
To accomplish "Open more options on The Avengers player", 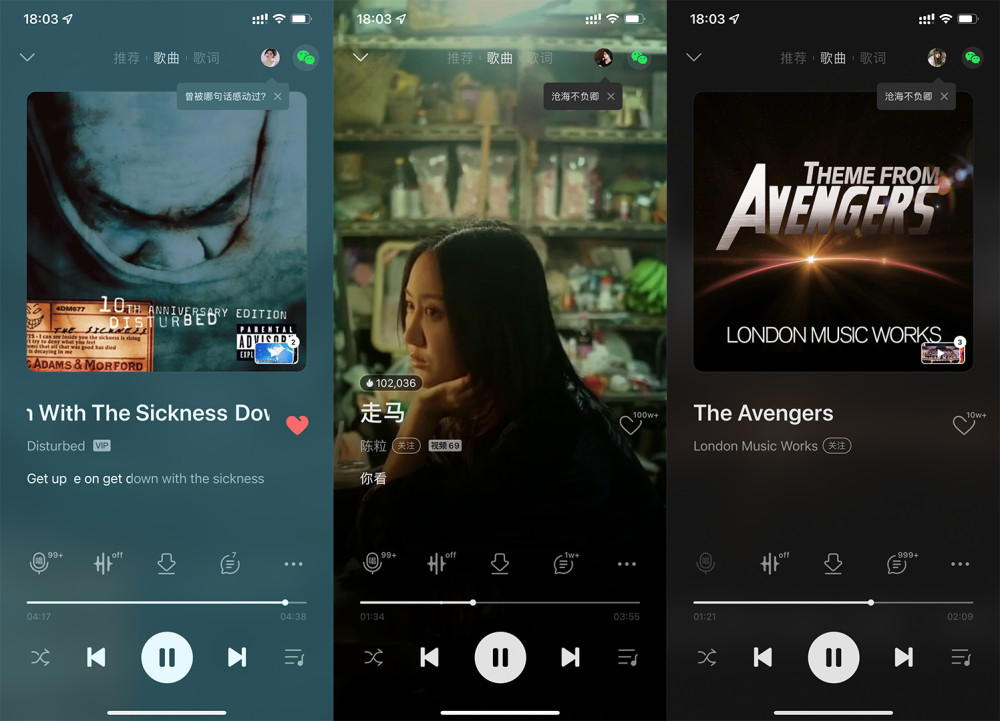I will click(x=960, y=564).
